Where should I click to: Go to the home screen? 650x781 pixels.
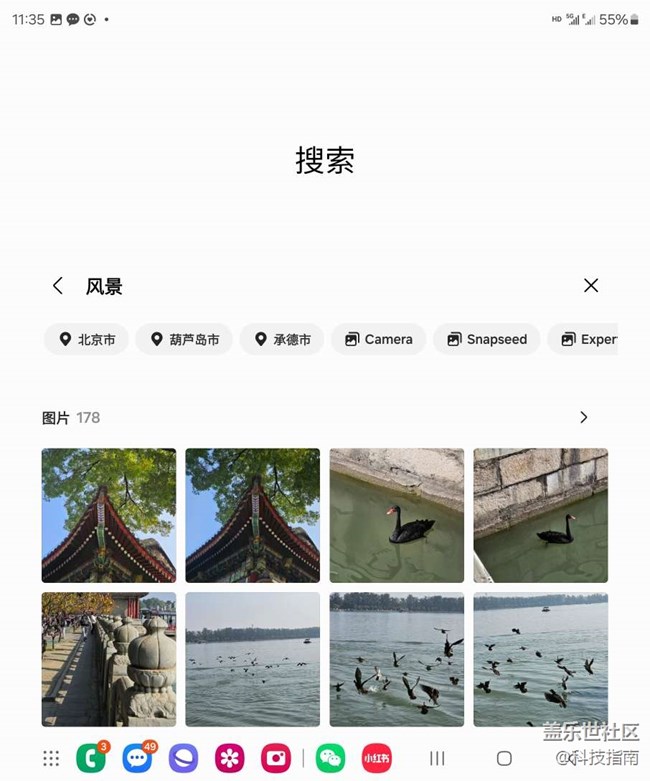[504, 758]
